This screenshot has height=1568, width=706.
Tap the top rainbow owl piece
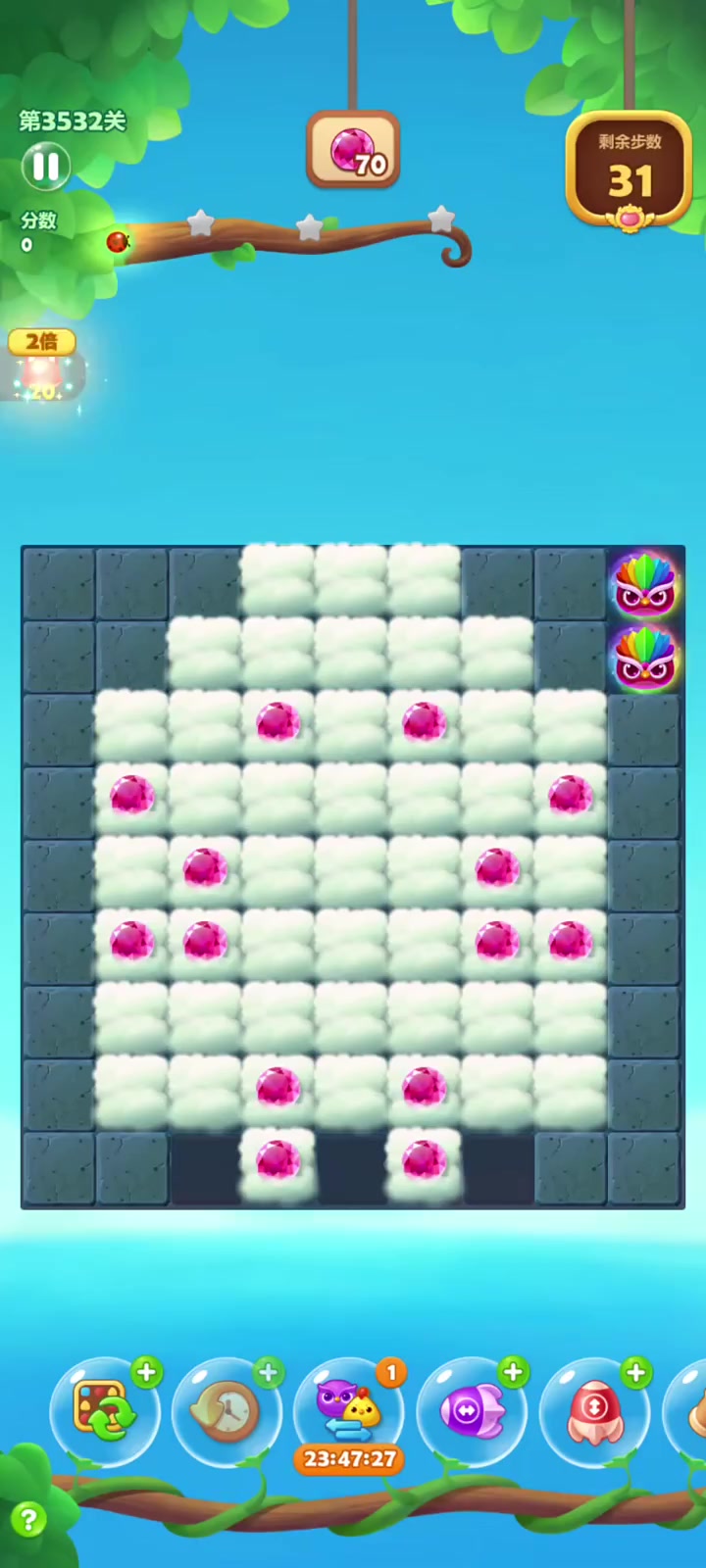[x=644, y=585]
